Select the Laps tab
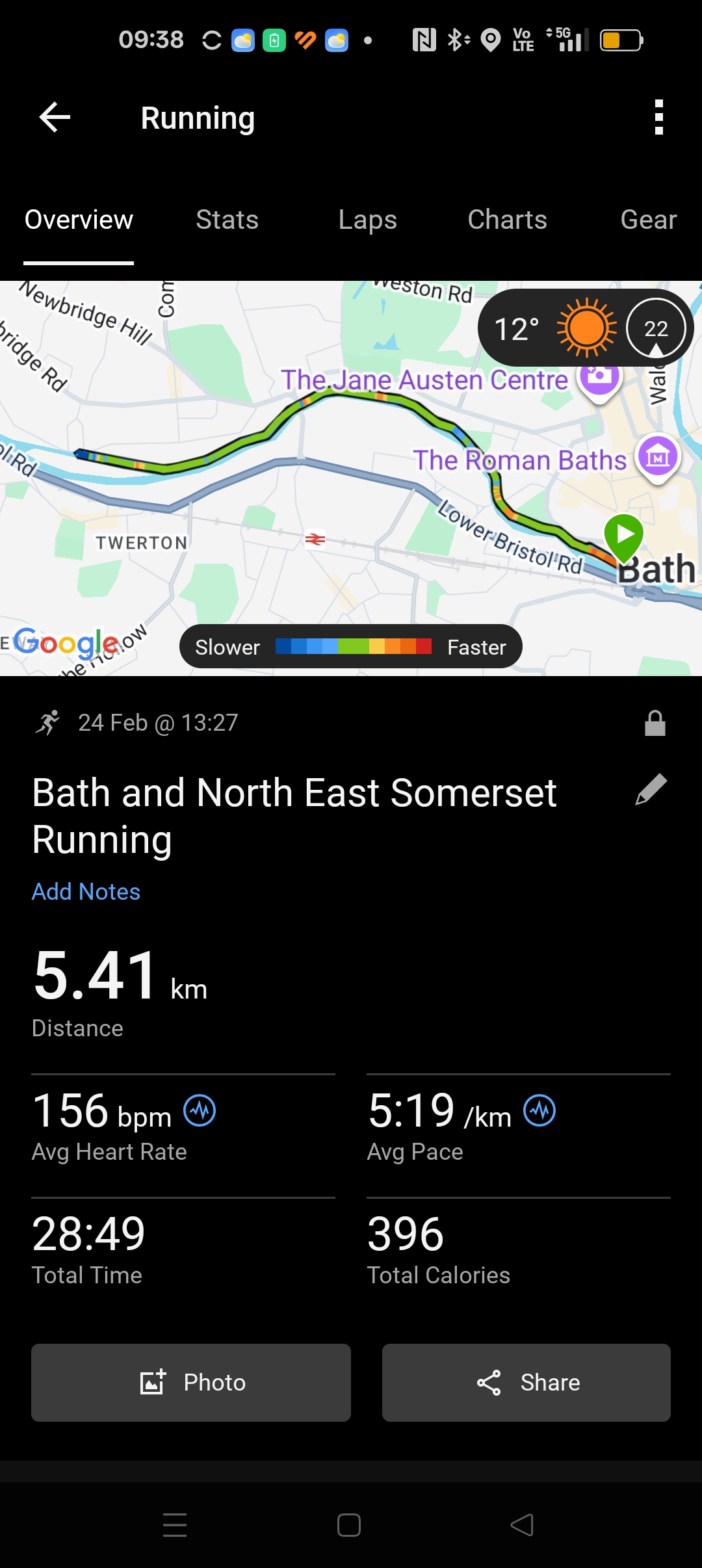Image resolution: width=702 pixels, height=1568 pixels. pyautogui.click(x=368, y=220)
